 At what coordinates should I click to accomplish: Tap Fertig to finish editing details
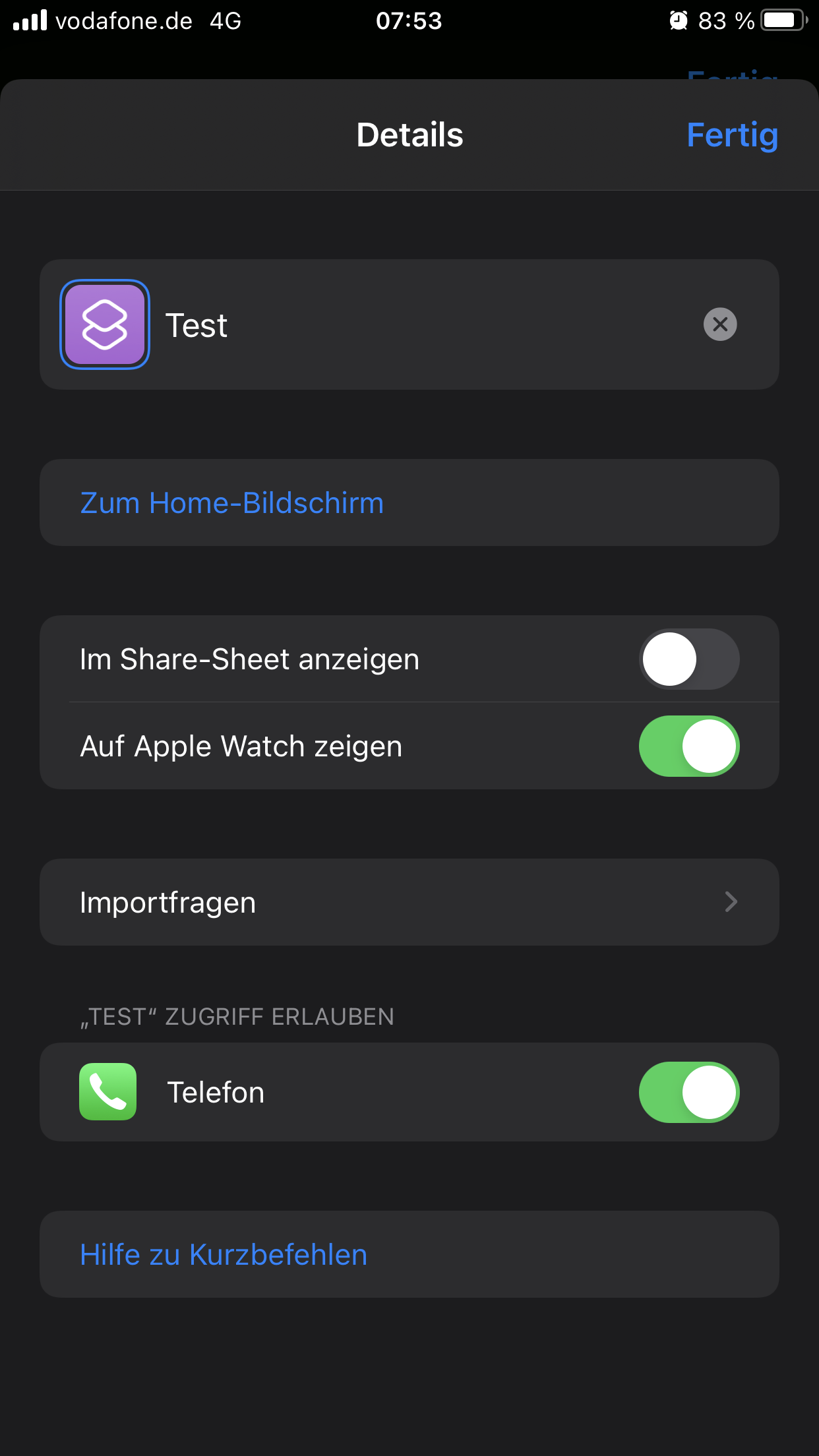732,135
